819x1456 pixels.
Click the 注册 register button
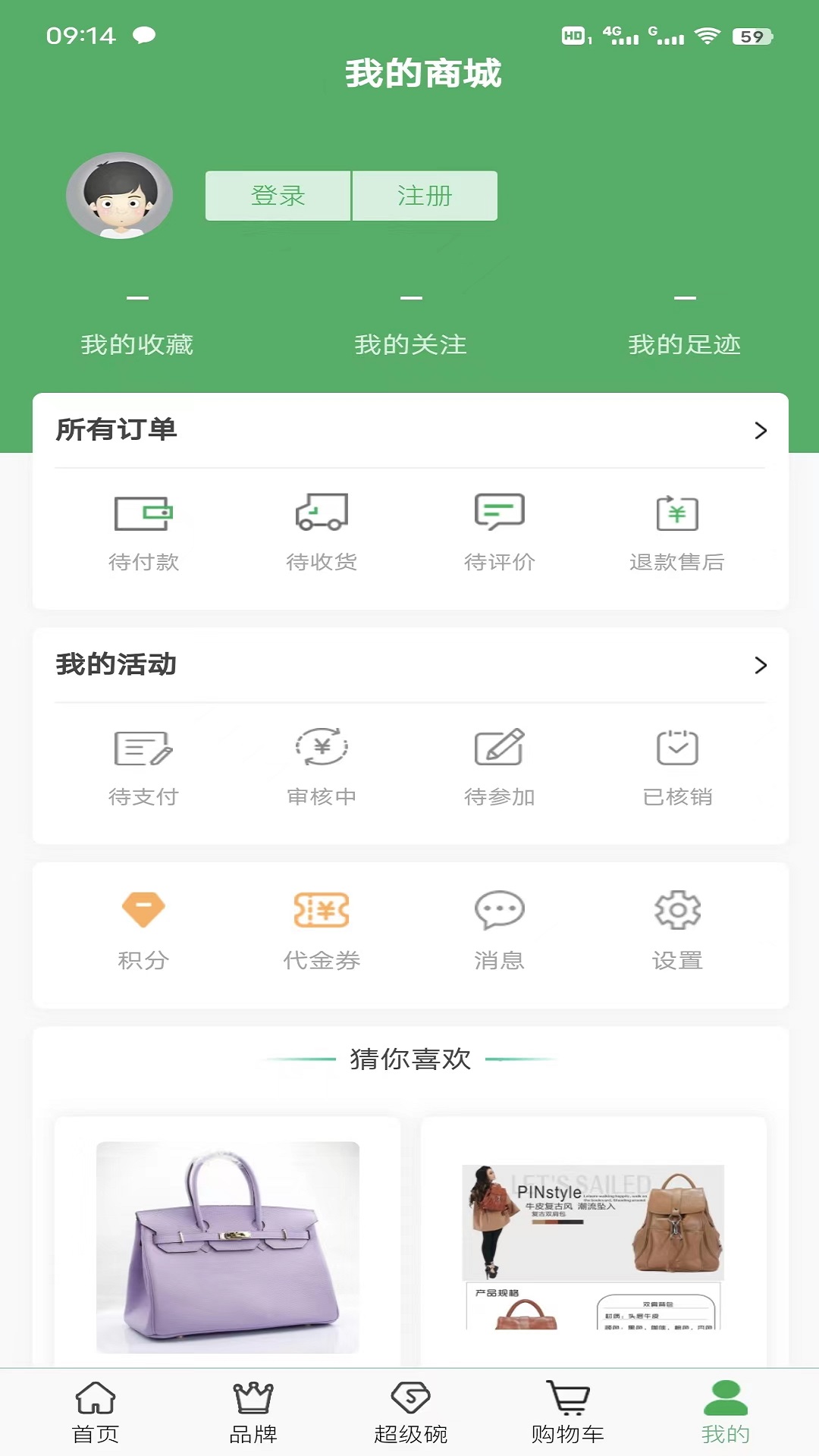pos(425,196)
